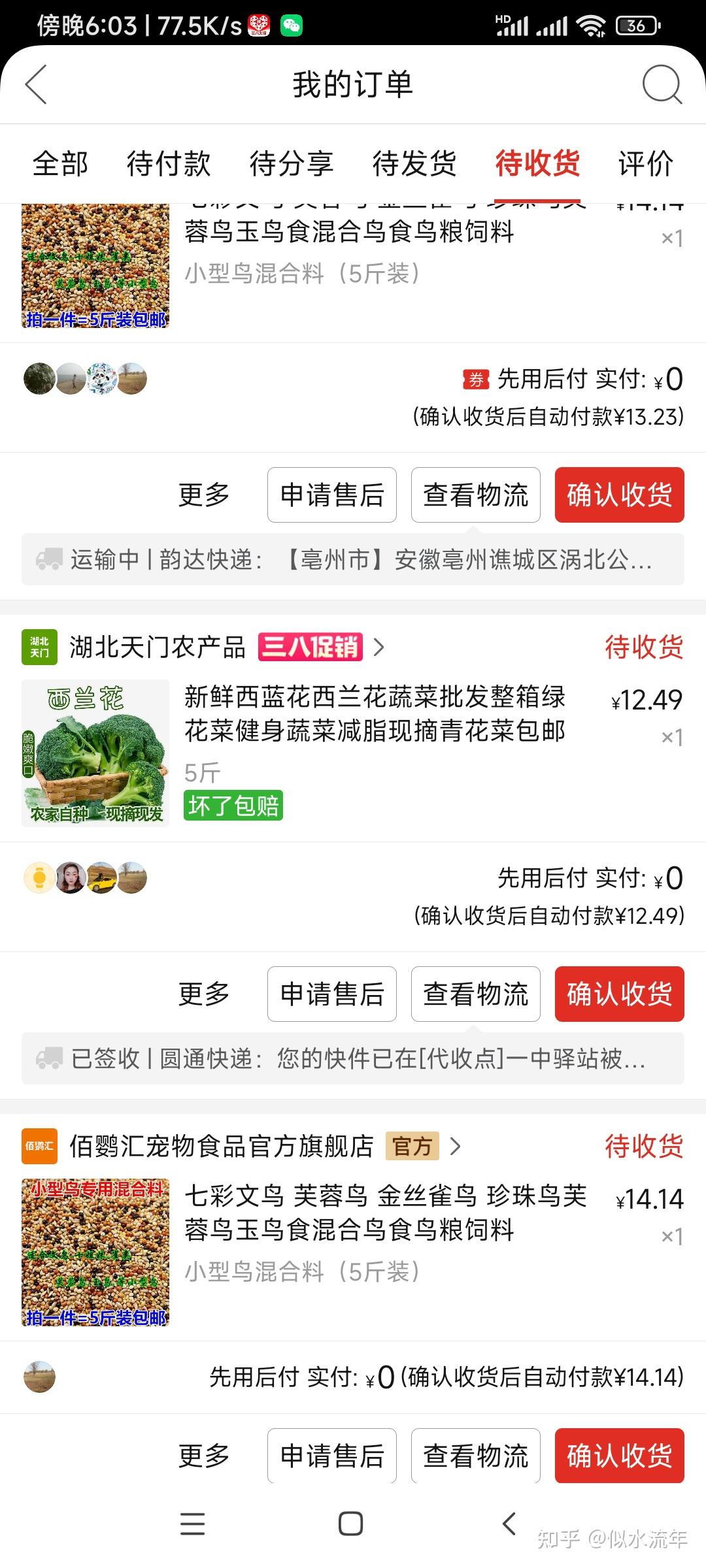The height and width of the screenshot is (1568, 706).
Task: Switch to the 待付款 tab
Action: 169,165
